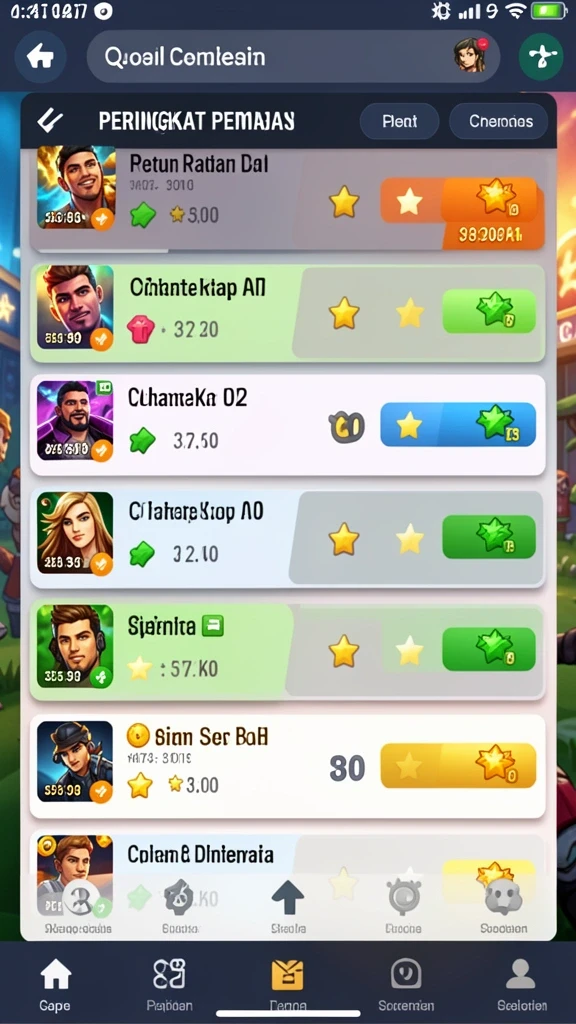Go back from Peringkat Pemajas panel

pyautogui.click(x=50, y=120)
